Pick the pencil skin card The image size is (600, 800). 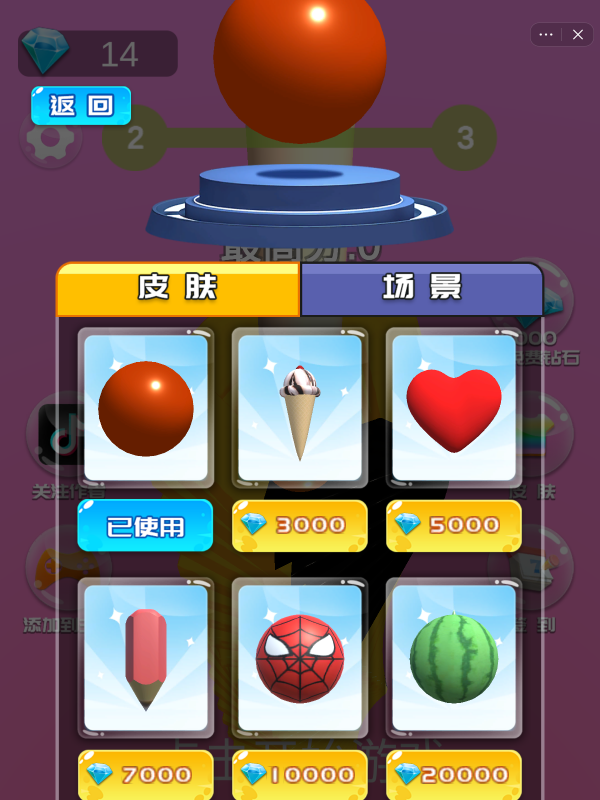point(146,658)
